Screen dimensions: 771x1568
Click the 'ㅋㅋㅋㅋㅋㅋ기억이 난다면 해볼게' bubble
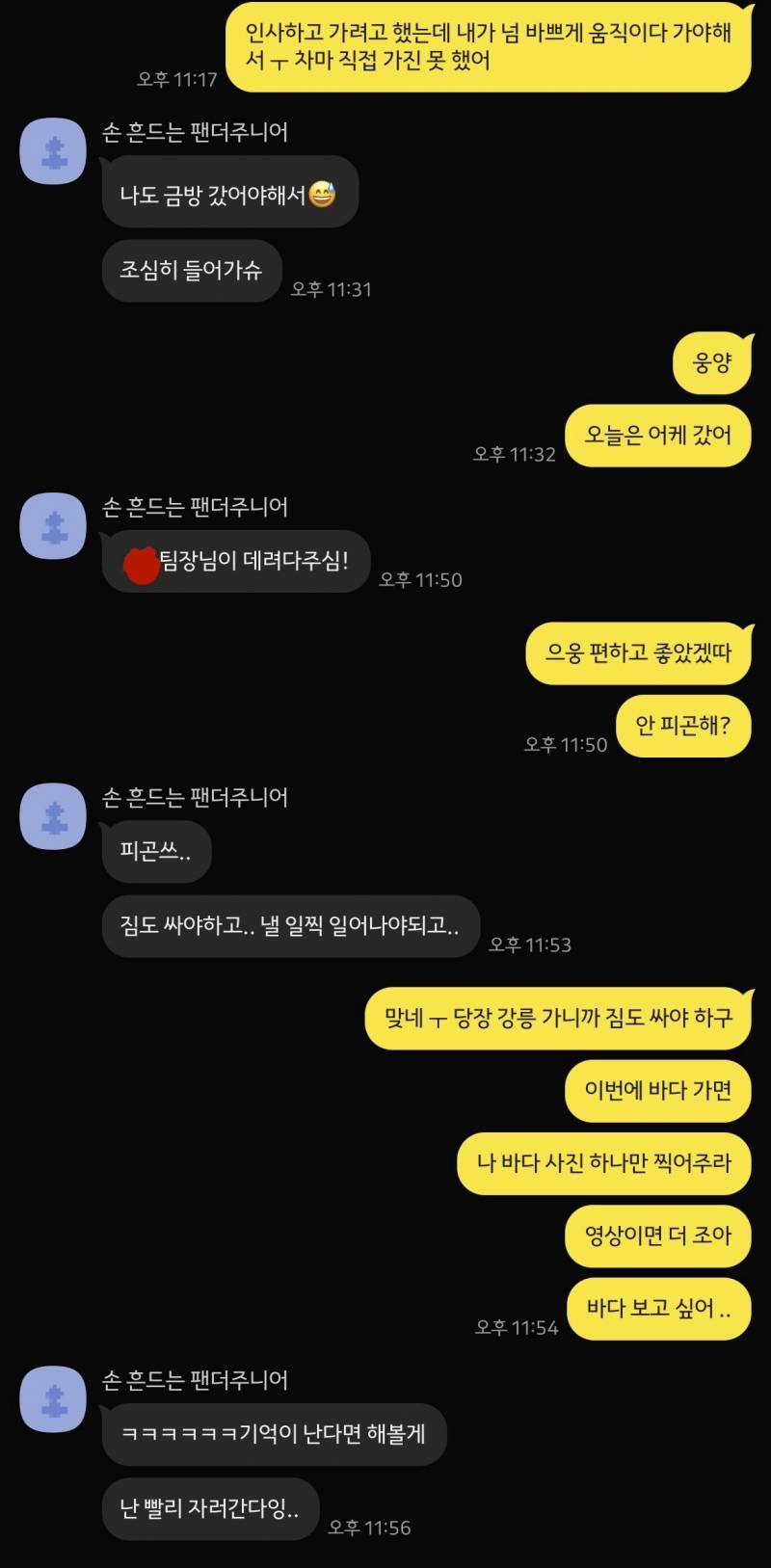pos(274,1433)
